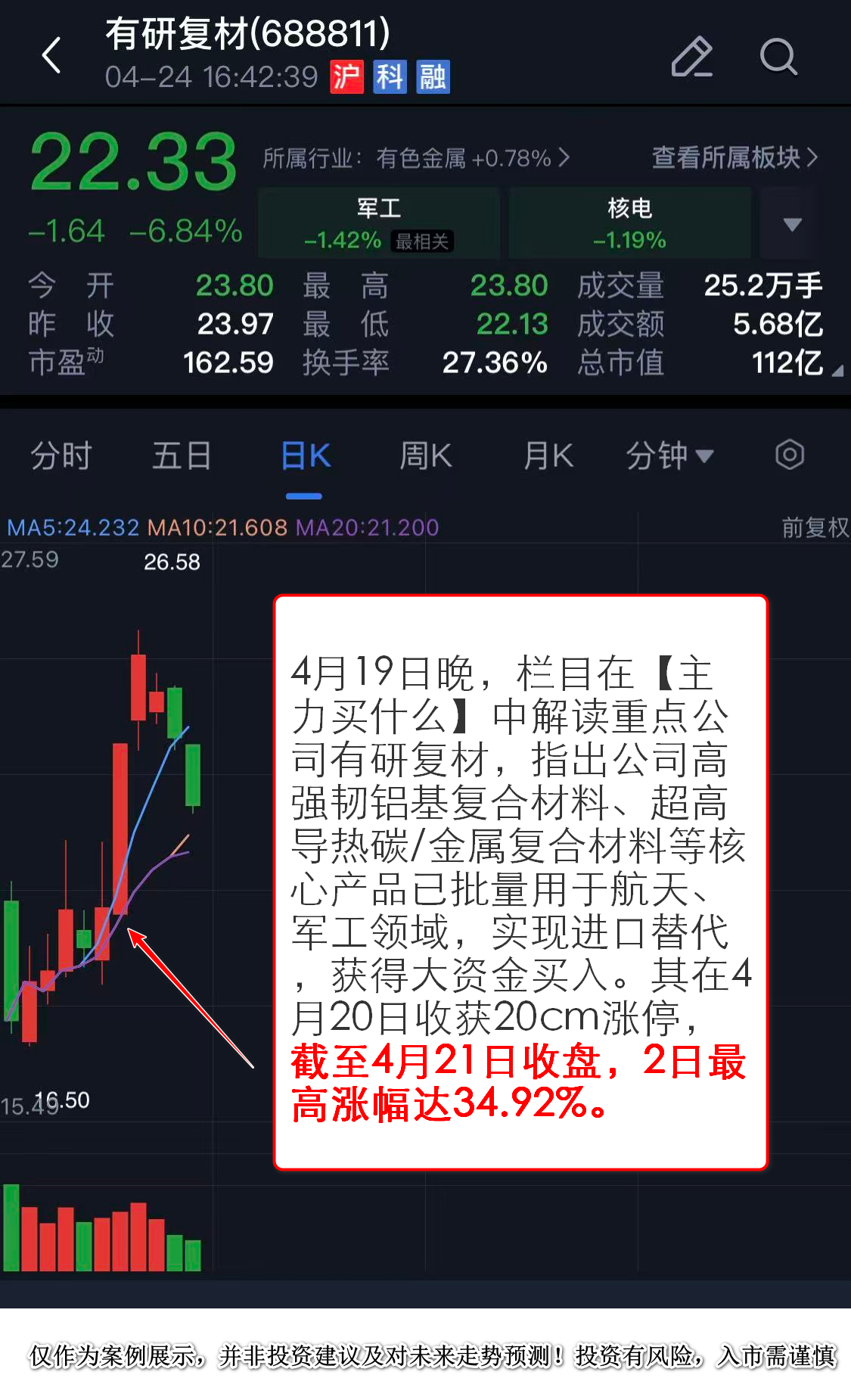
Task: Open stock search magnifier
Action: 778,57
